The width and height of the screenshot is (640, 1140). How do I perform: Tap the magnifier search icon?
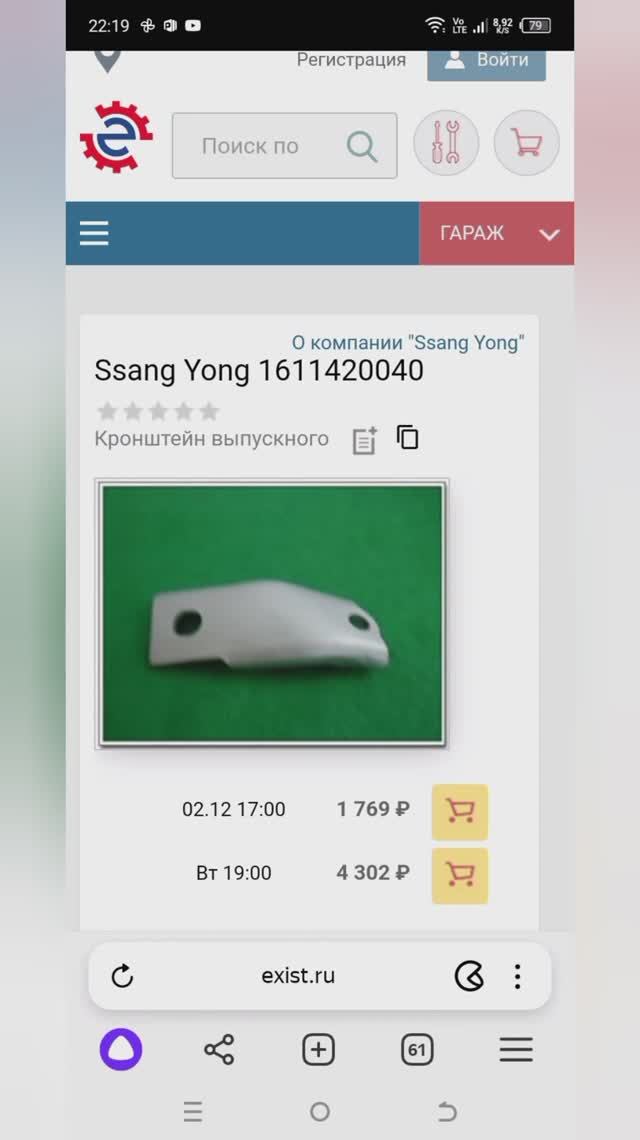pyautogui.click(x=362, y=146)
